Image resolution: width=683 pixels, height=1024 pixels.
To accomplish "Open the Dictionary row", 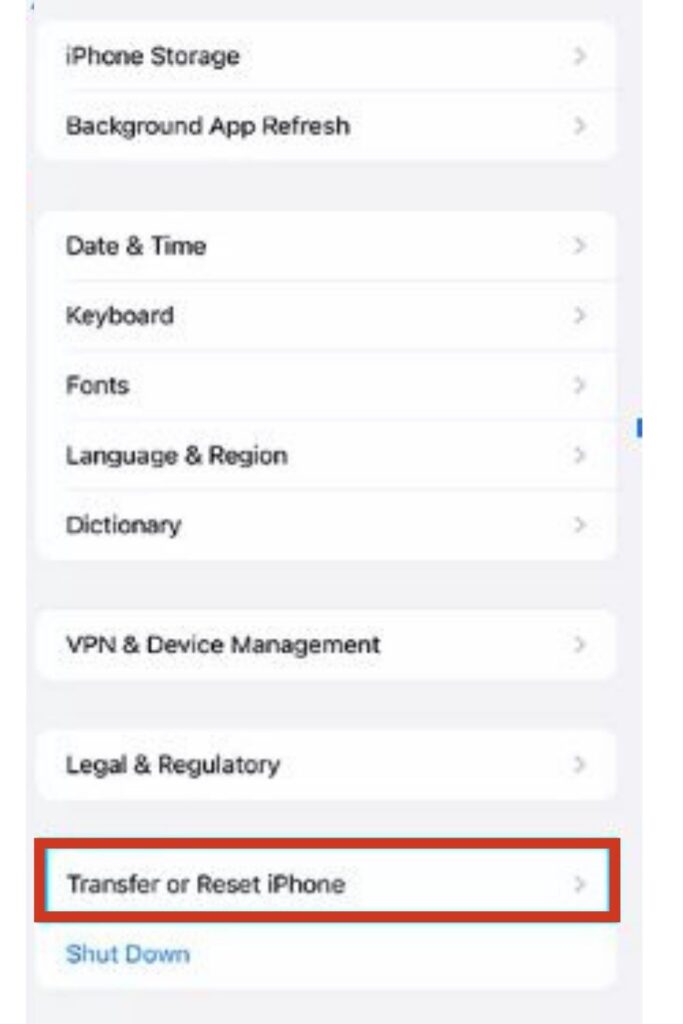I will [x=325, y=525].
